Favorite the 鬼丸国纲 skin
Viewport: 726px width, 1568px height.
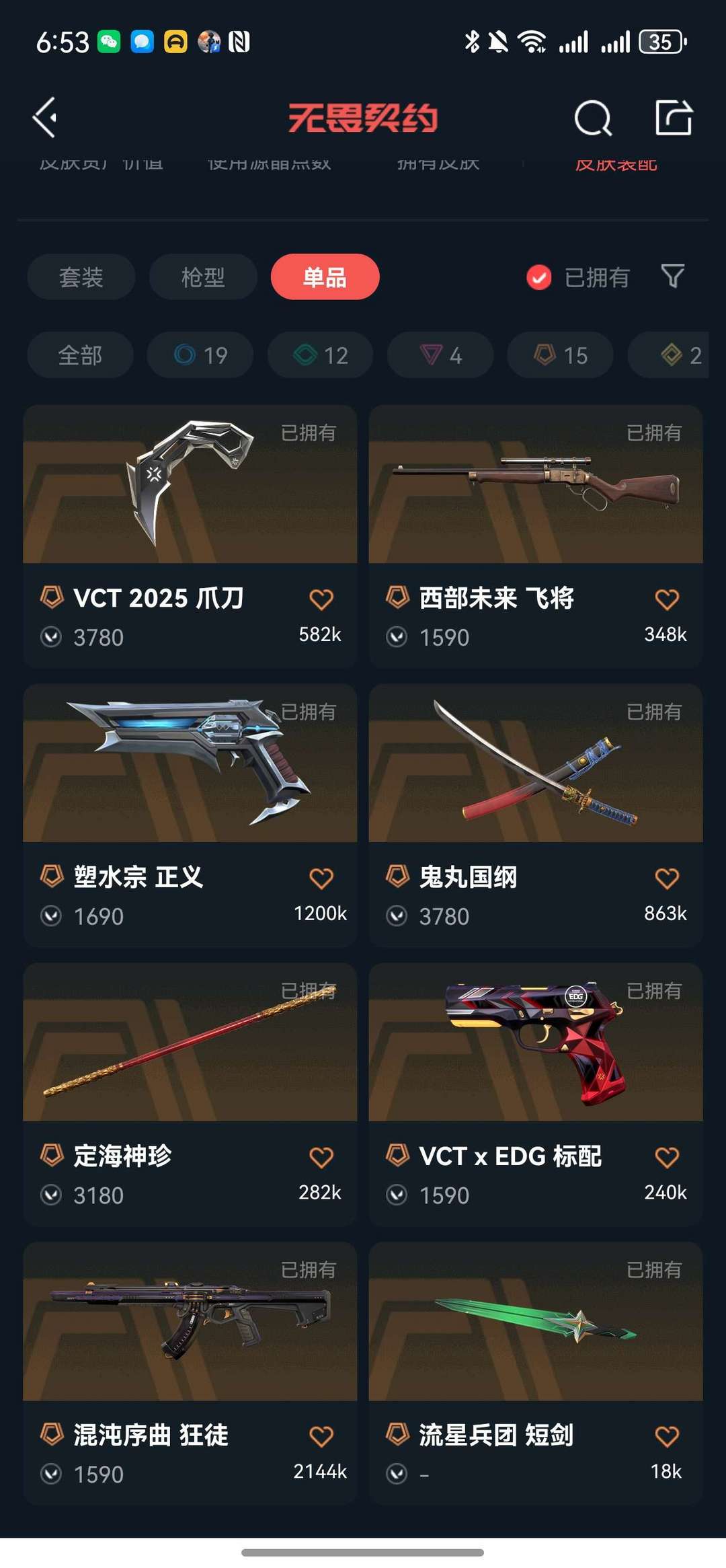[x=668, y=878]
